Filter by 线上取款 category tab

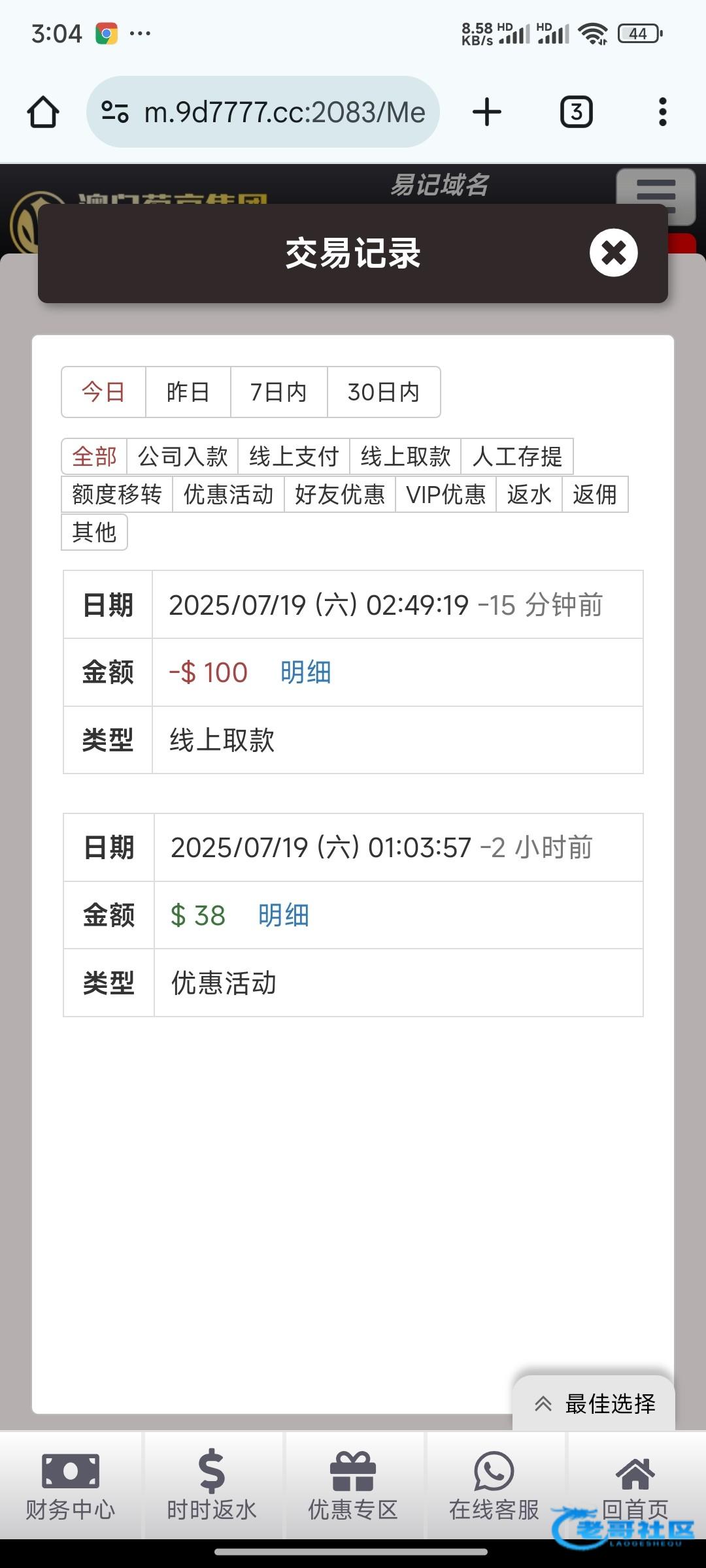click(x=405, y=456)
